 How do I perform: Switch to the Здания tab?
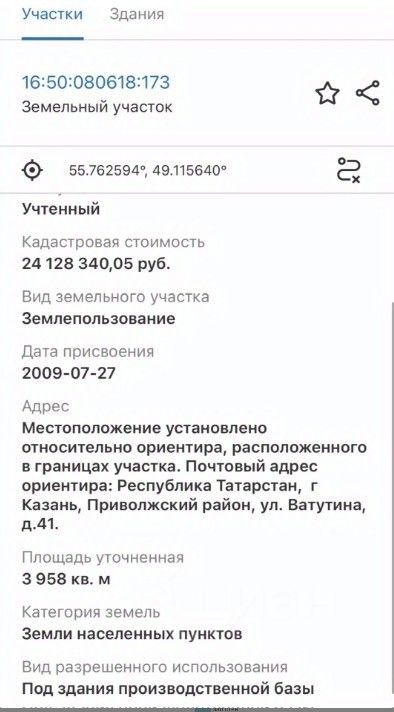tap(137, 14)
